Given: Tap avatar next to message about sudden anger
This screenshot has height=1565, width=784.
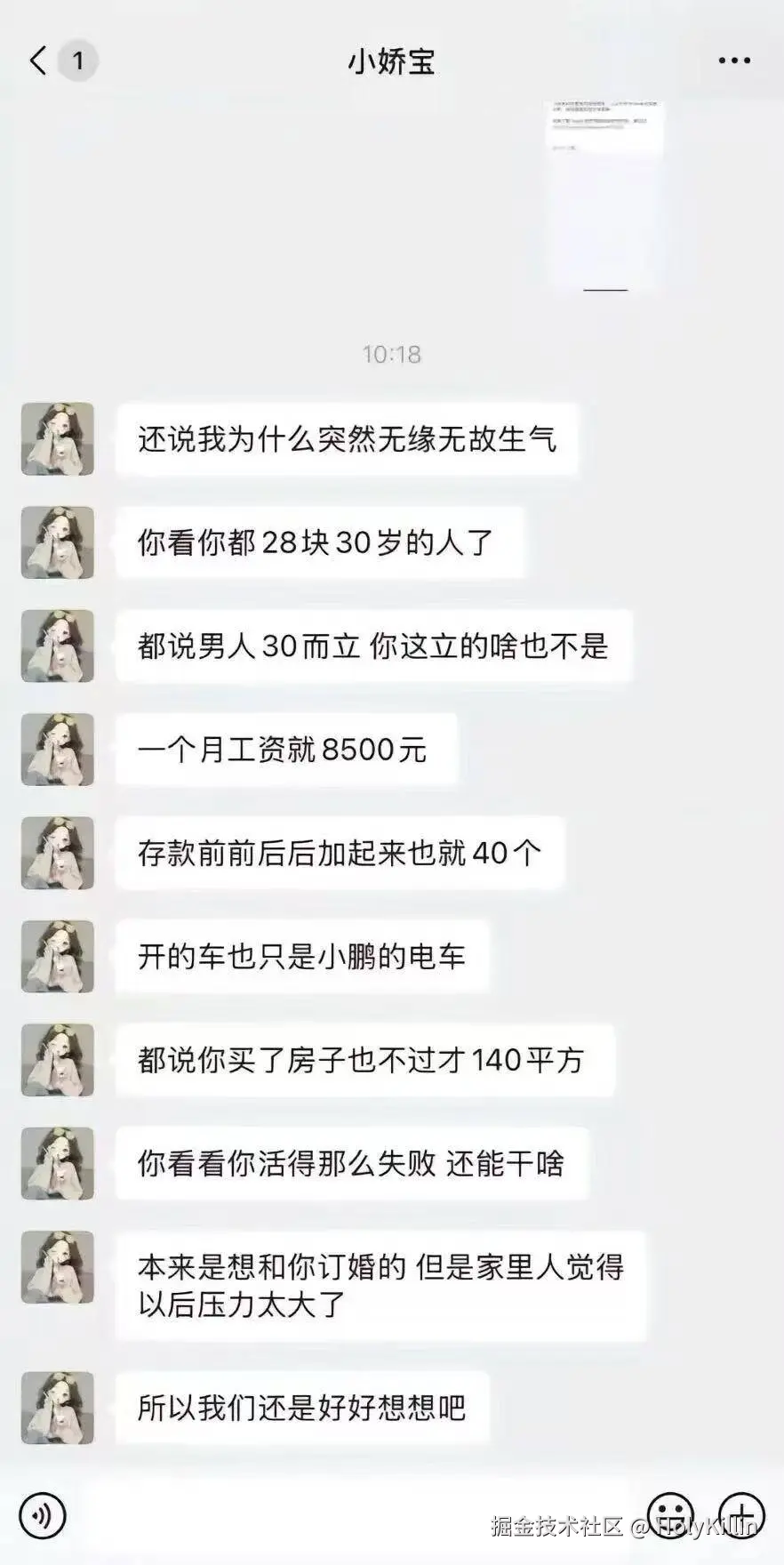Looking at the screenshot, I should point(57,439).
